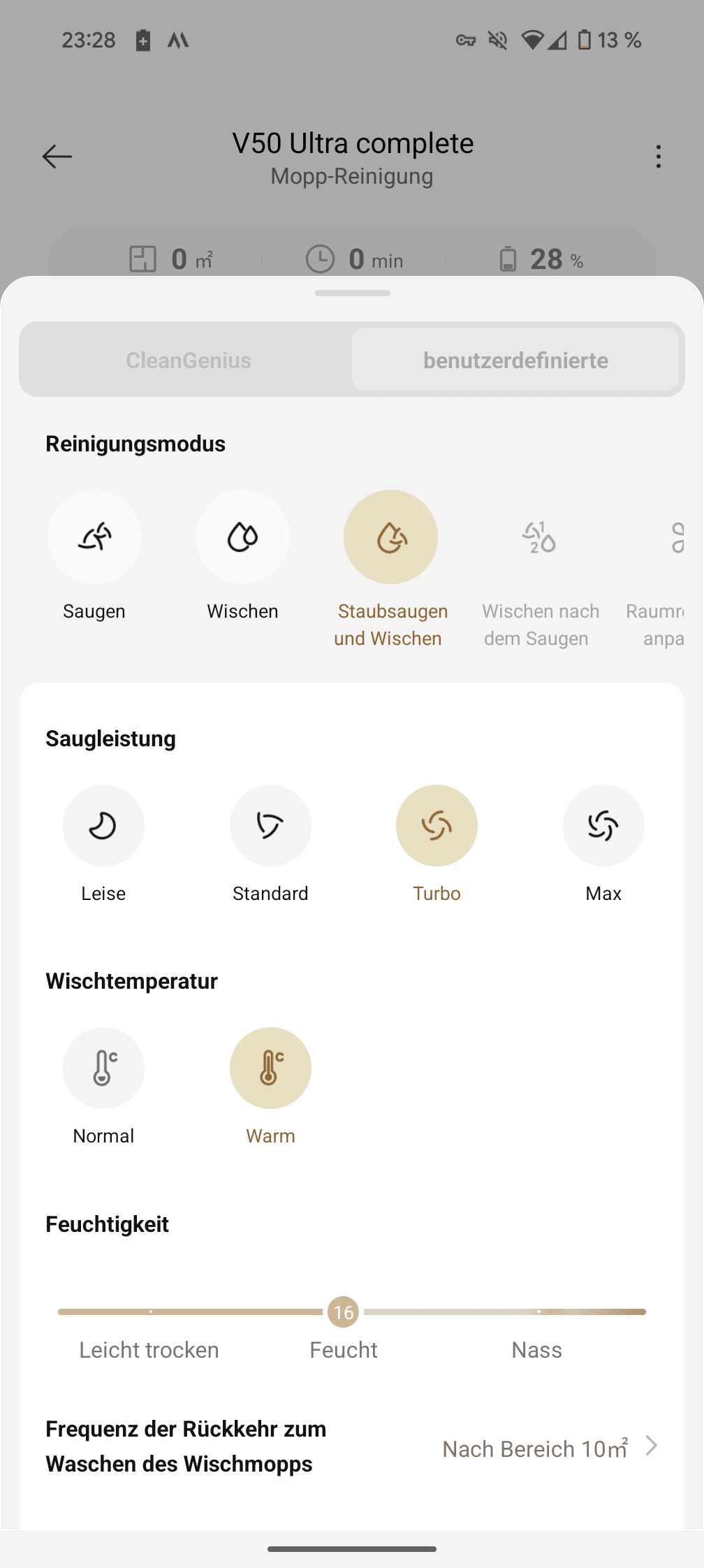Set suction power to Standard
Image resolution: width=704 pixels, height=1568 pixels.
pos(270,826)
